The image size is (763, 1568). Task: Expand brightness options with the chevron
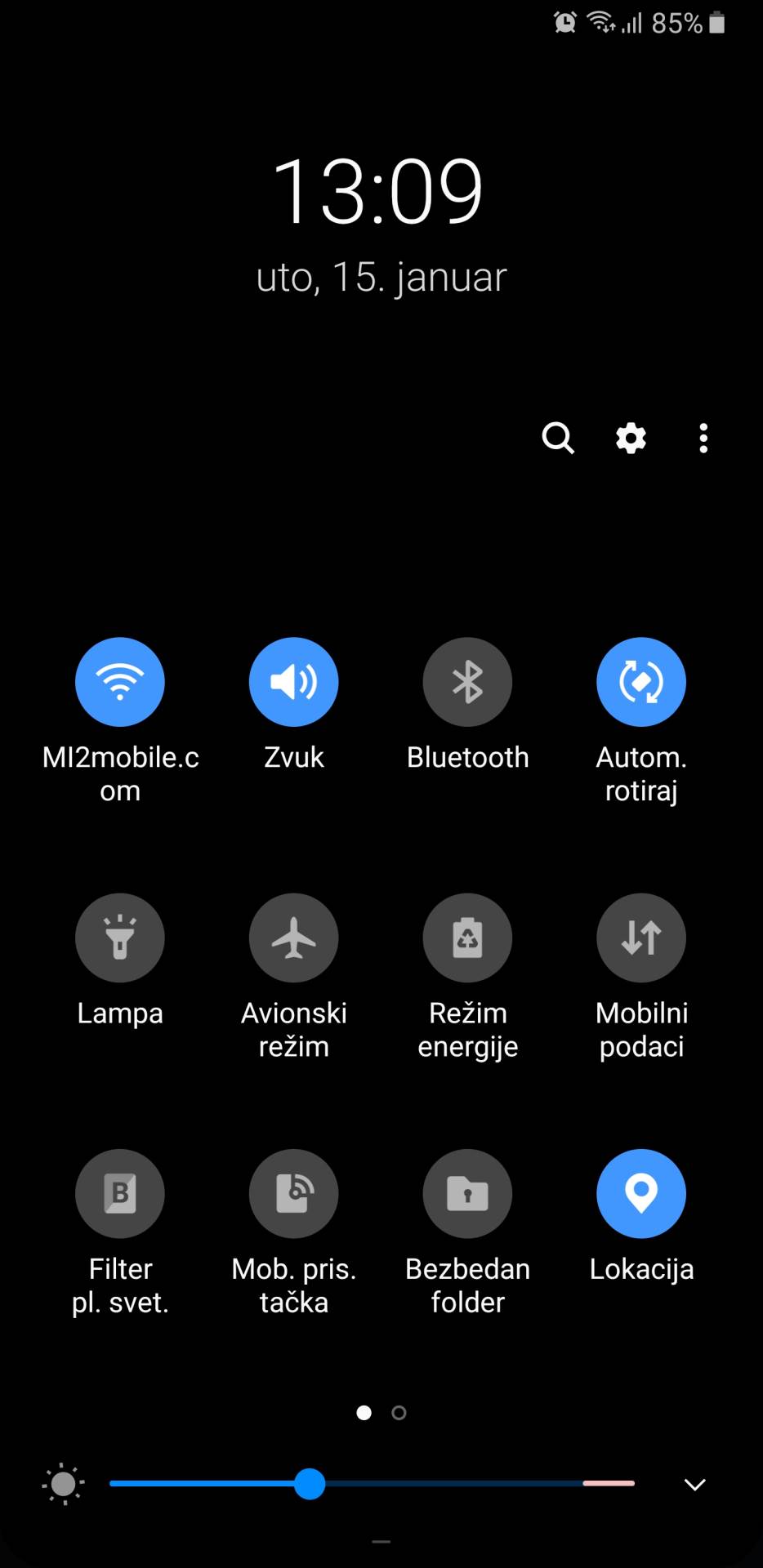[x=694, y=1484]
